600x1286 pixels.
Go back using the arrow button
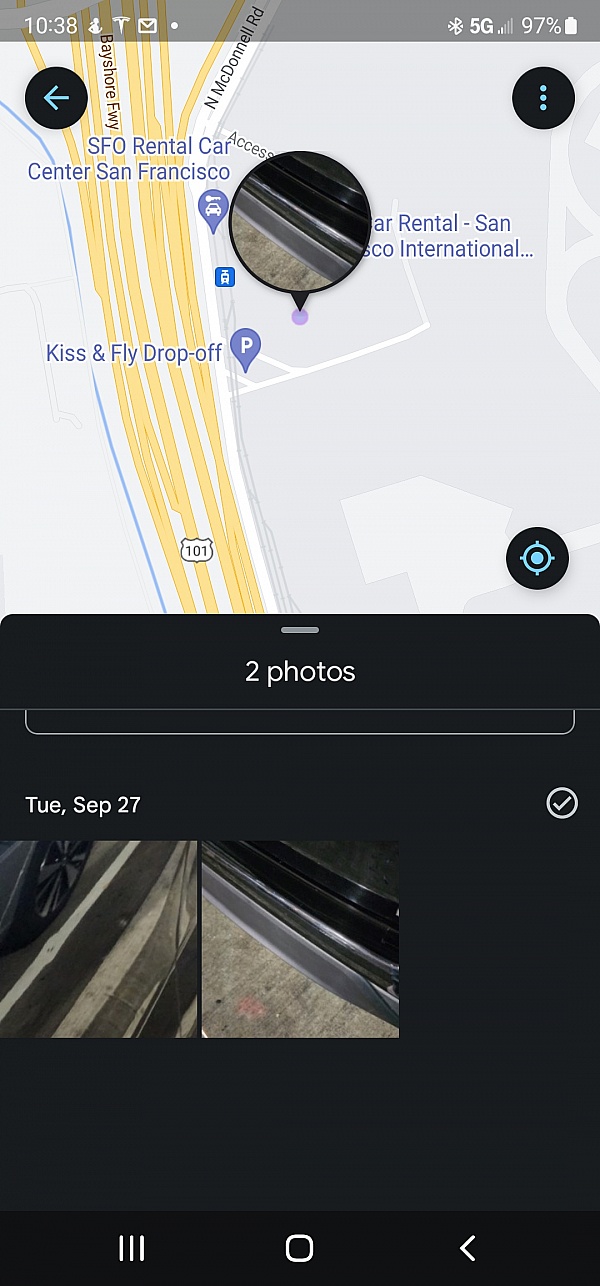[x=56, y=98]
